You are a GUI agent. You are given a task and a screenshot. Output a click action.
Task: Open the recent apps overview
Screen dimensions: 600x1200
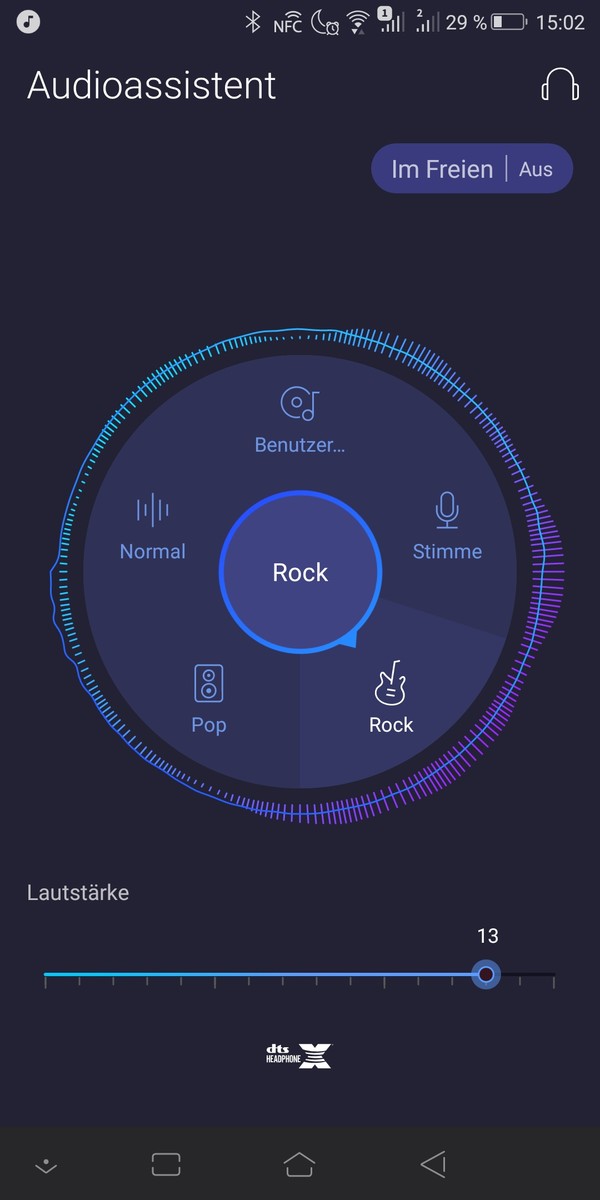pos(166,1163)
